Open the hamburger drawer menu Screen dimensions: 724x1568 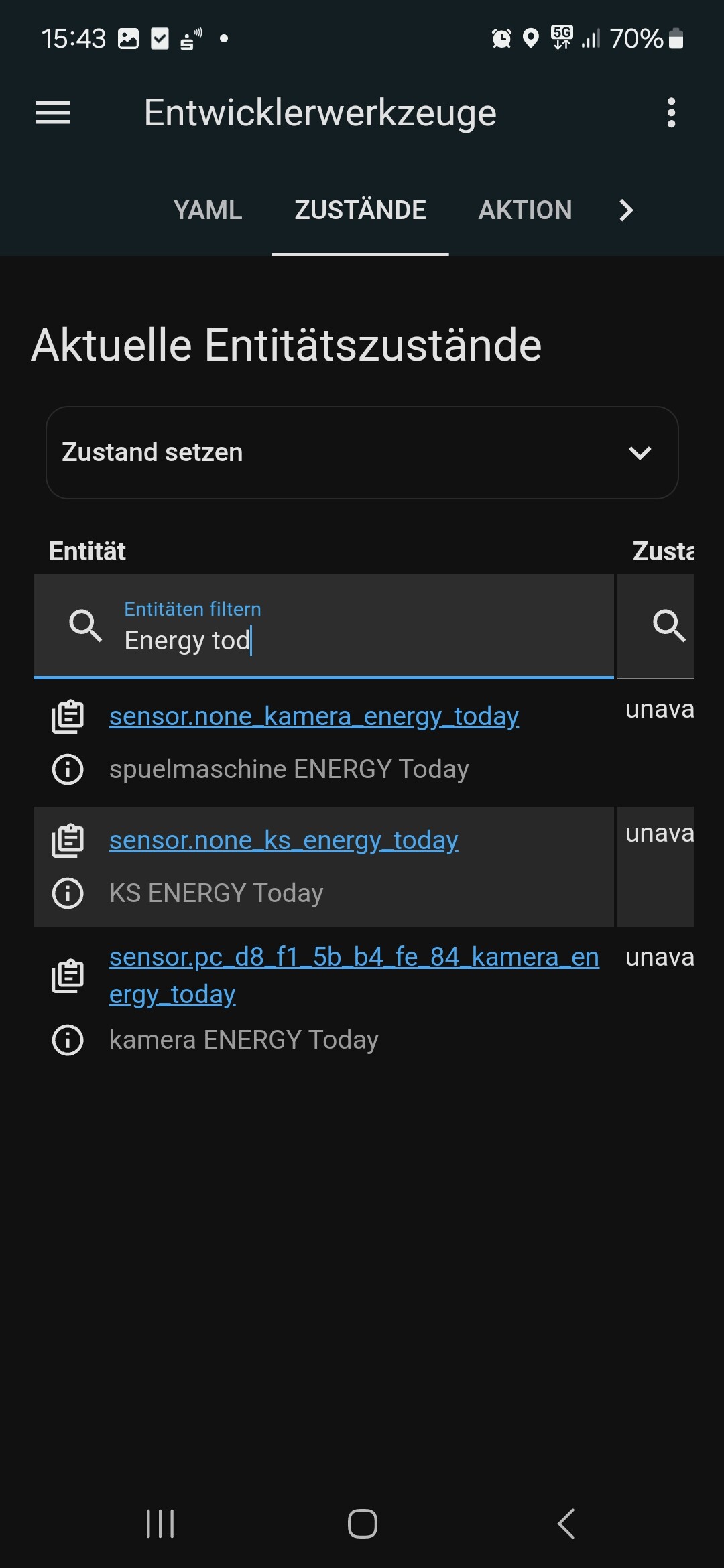(x=52, y=112)
